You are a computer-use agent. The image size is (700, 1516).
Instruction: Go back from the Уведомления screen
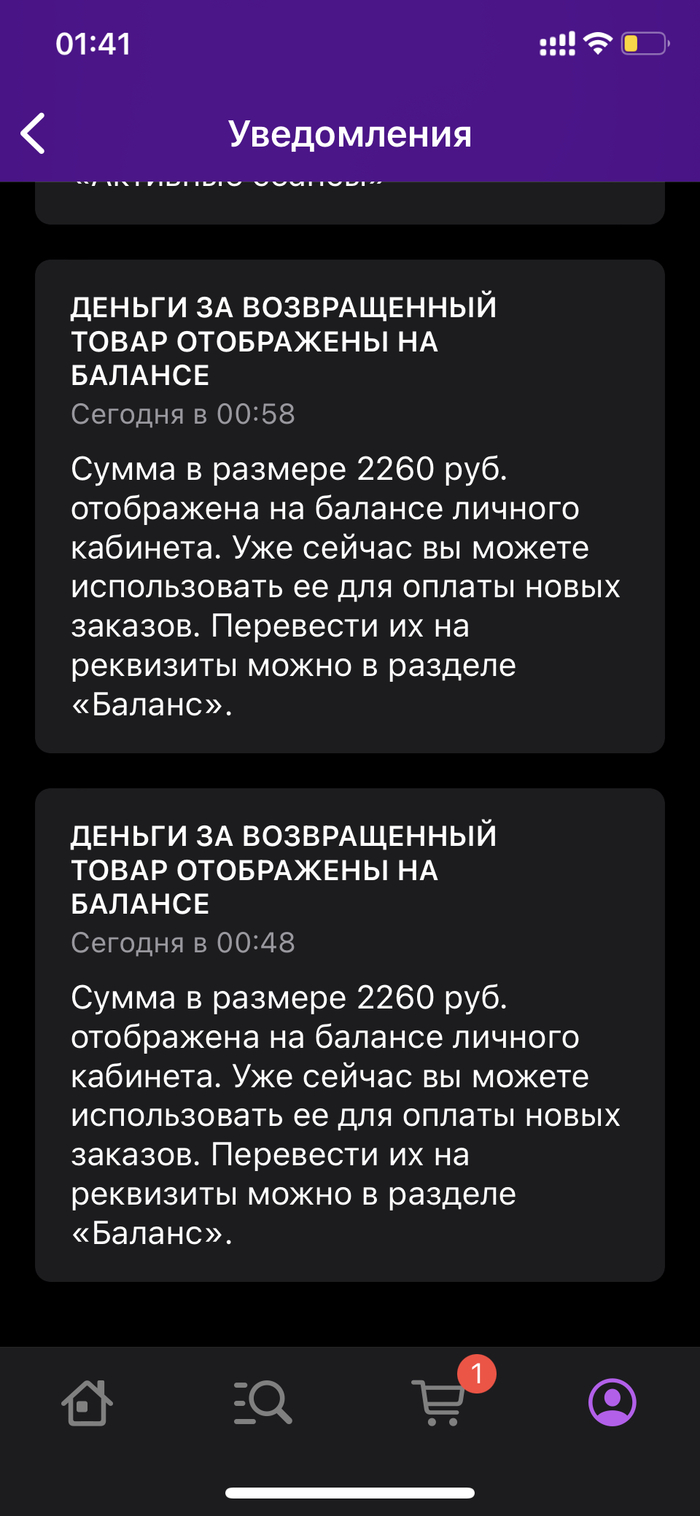(33, 134)
